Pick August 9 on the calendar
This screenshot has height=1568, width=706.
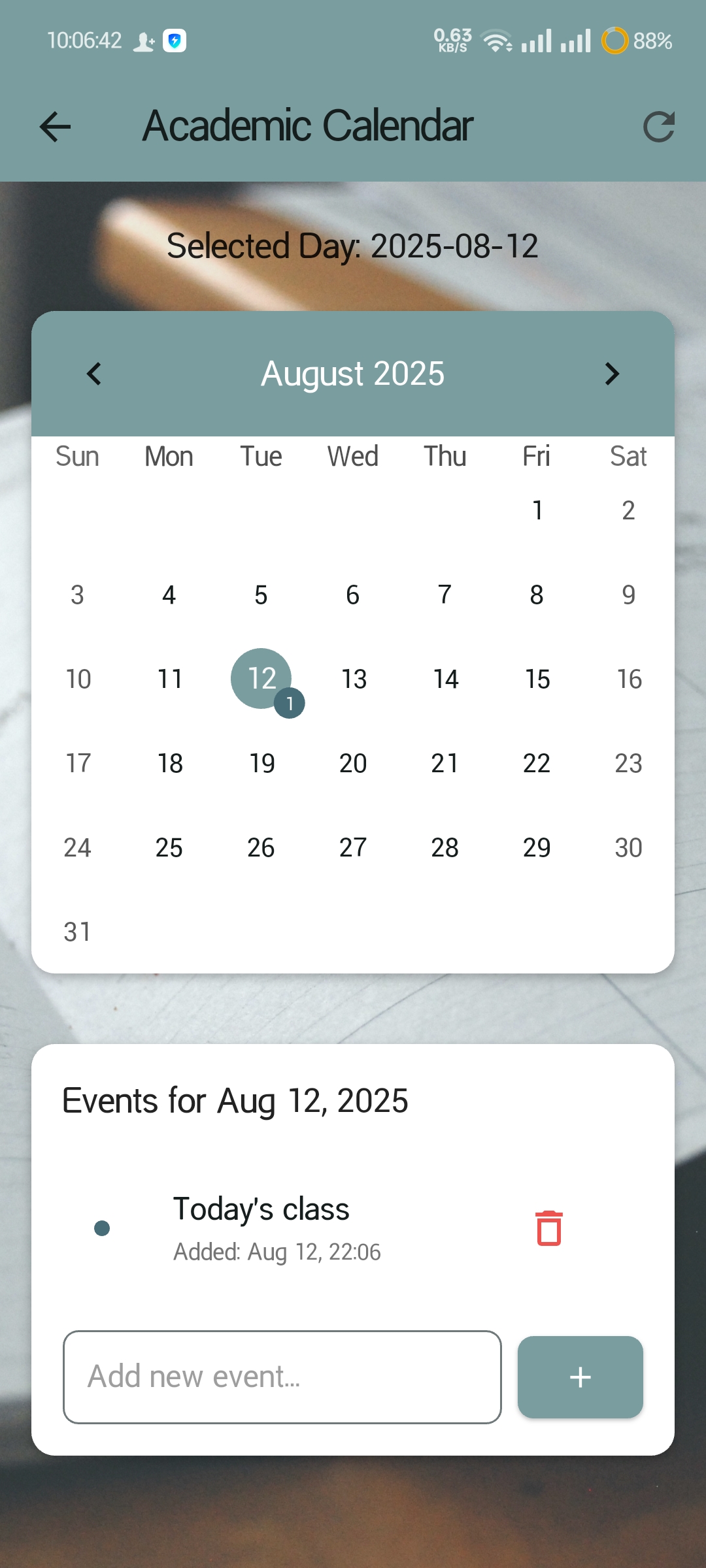pos(628,595)
